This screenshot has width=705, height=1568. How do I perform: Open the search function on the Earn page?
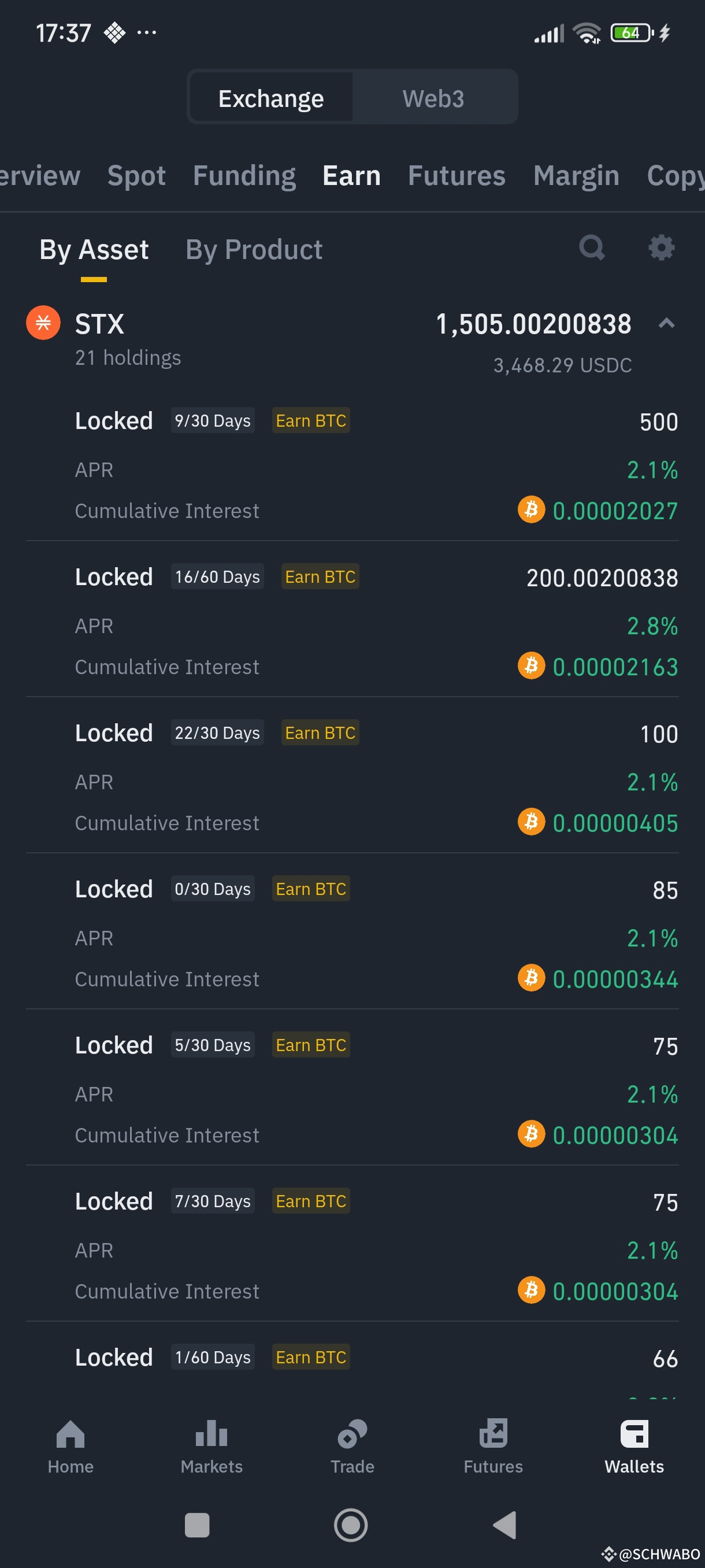click(x=592, y=247)
